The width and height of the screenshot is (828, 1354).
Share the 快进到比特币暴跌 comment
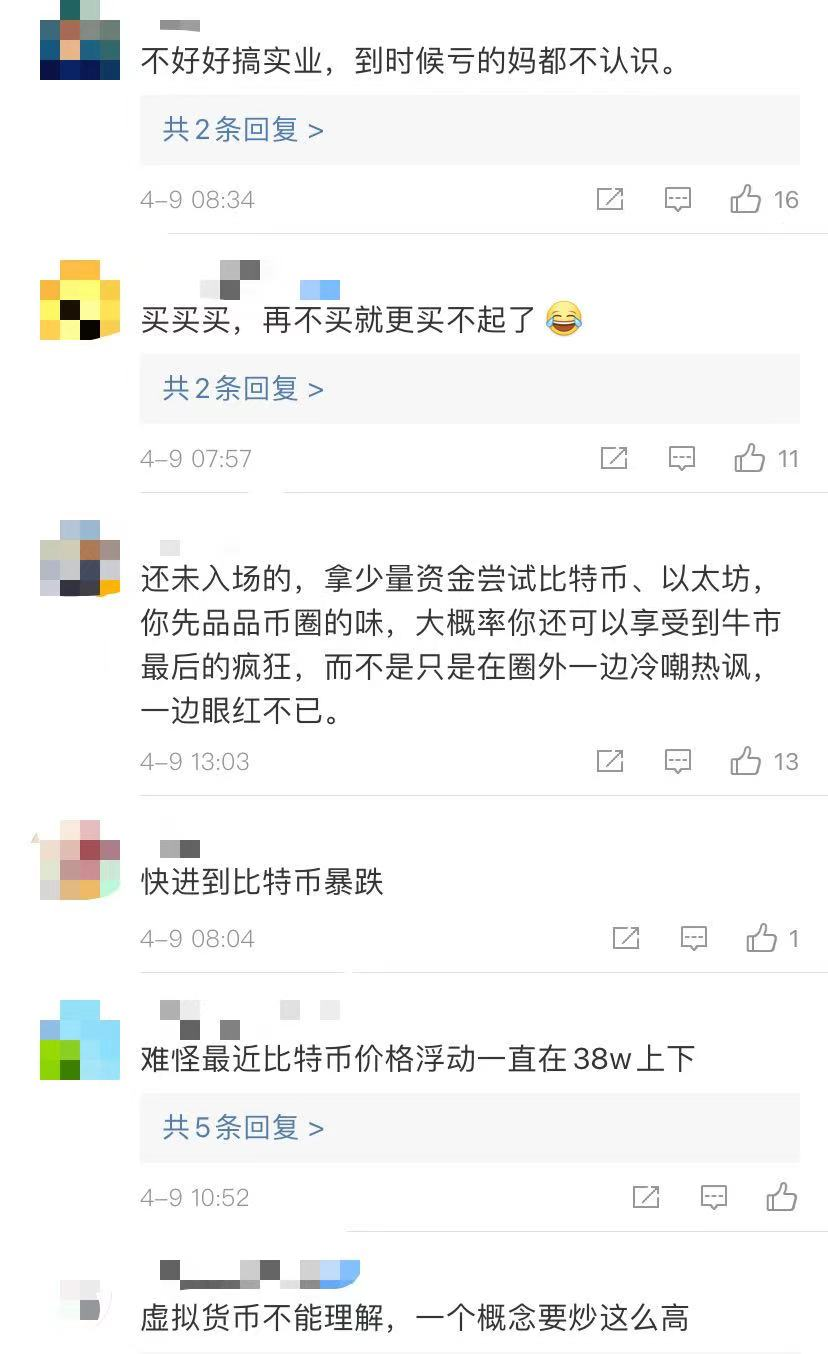(626, 938)
